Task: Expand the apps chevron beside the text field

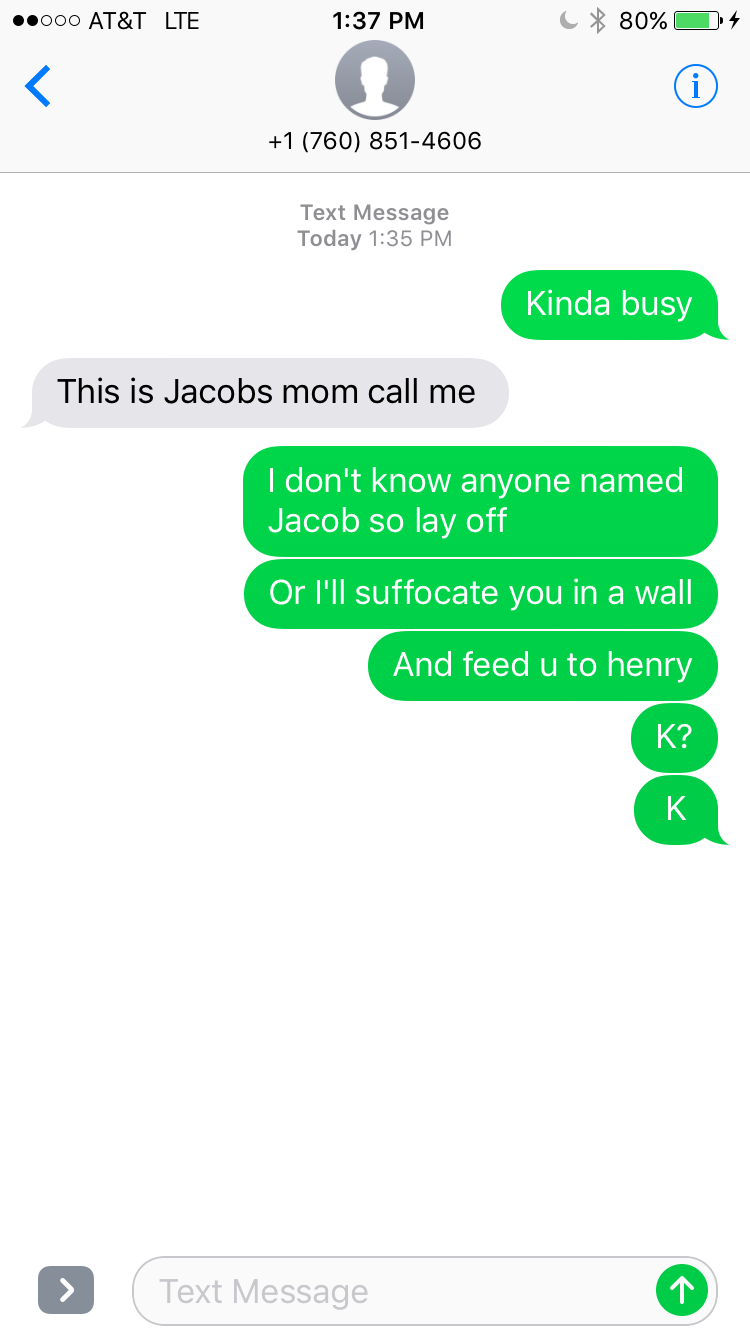Action: pyautogui.click(x=66, y=1290)
